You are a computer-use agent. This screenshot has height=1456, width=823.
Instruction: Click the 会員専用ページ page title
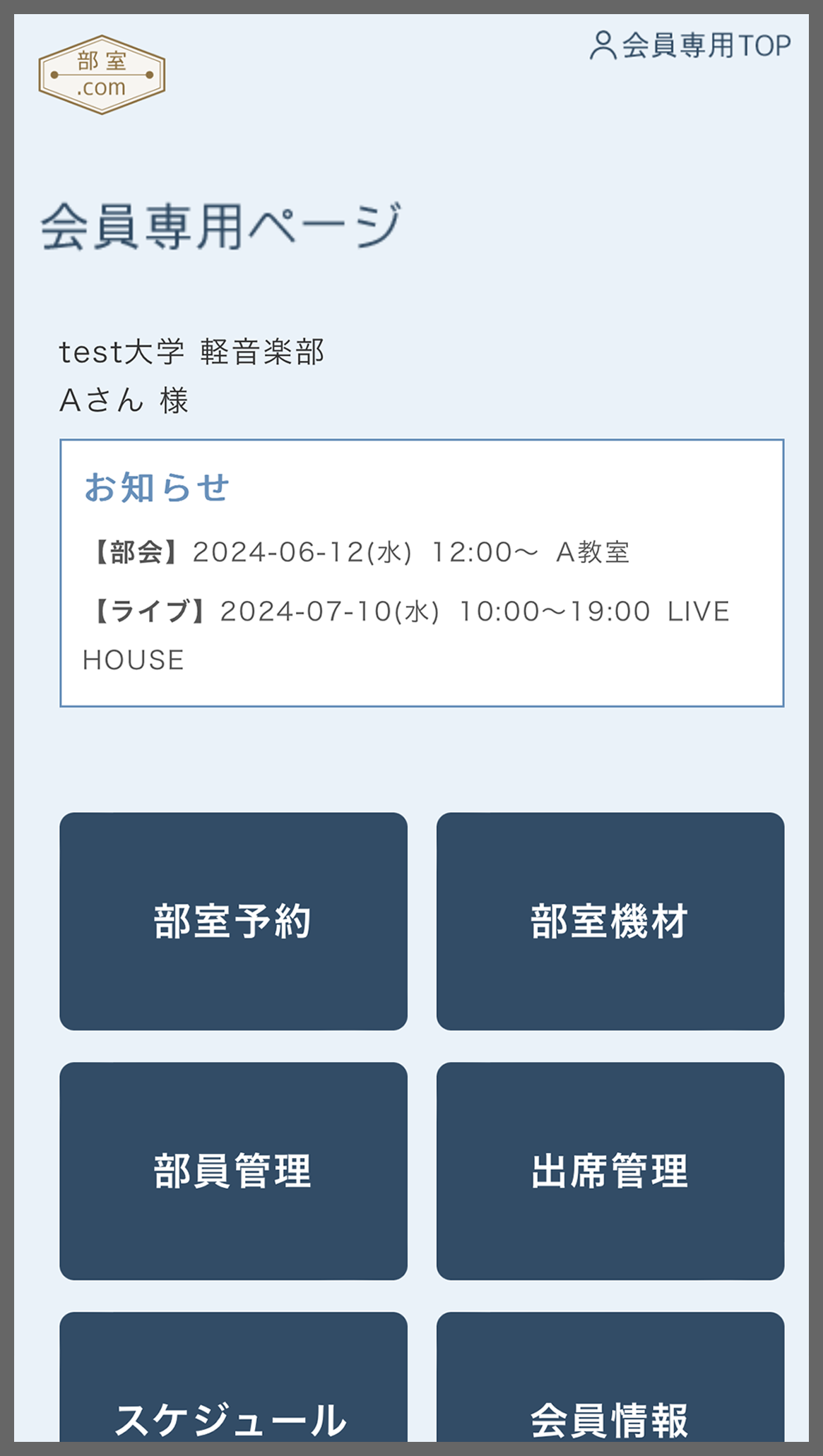(x=219, y=222)
